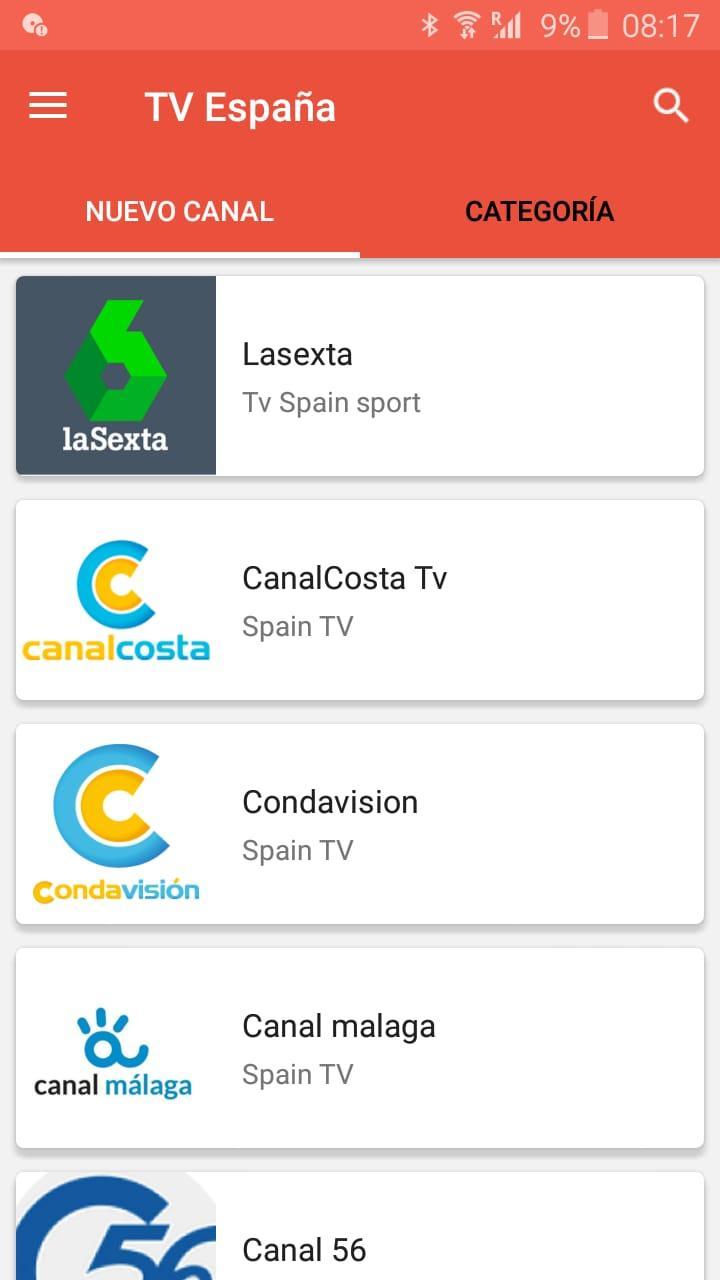Open the Lasexta channel
This screenshot has height=1280, width=720.
point(360,376)
